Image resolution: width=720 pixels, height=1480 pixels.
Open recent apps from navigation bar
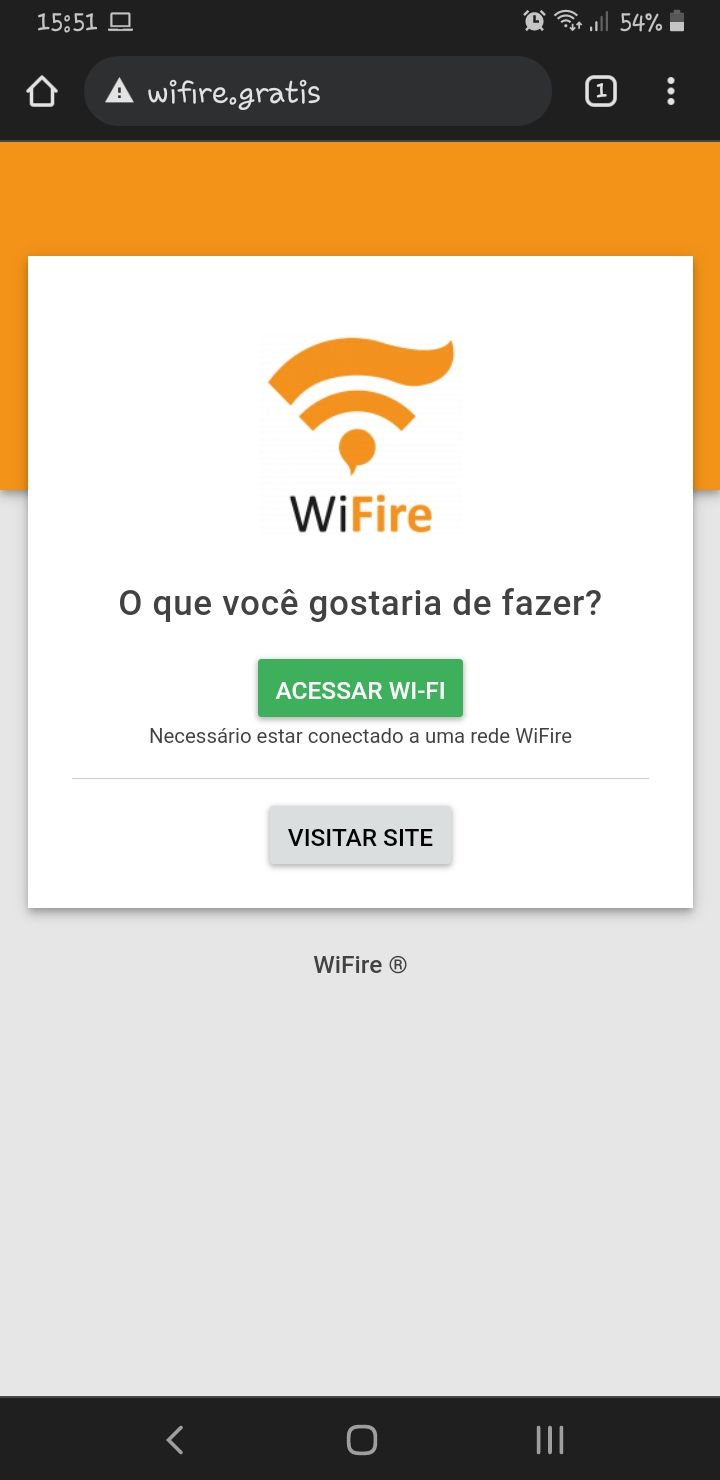pos(550,1440)
